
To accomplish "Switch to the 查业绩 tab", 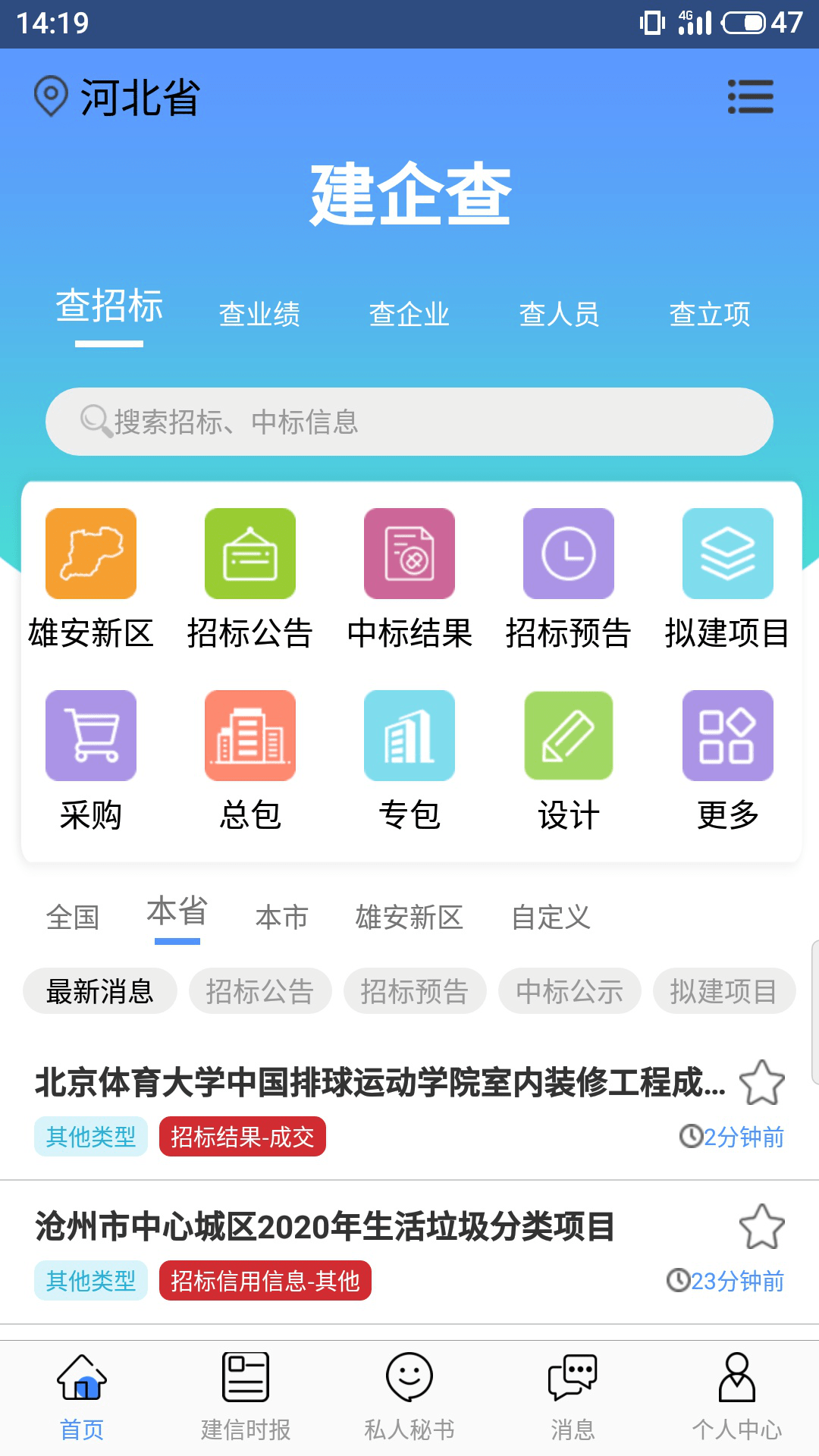I will (259, 314).
